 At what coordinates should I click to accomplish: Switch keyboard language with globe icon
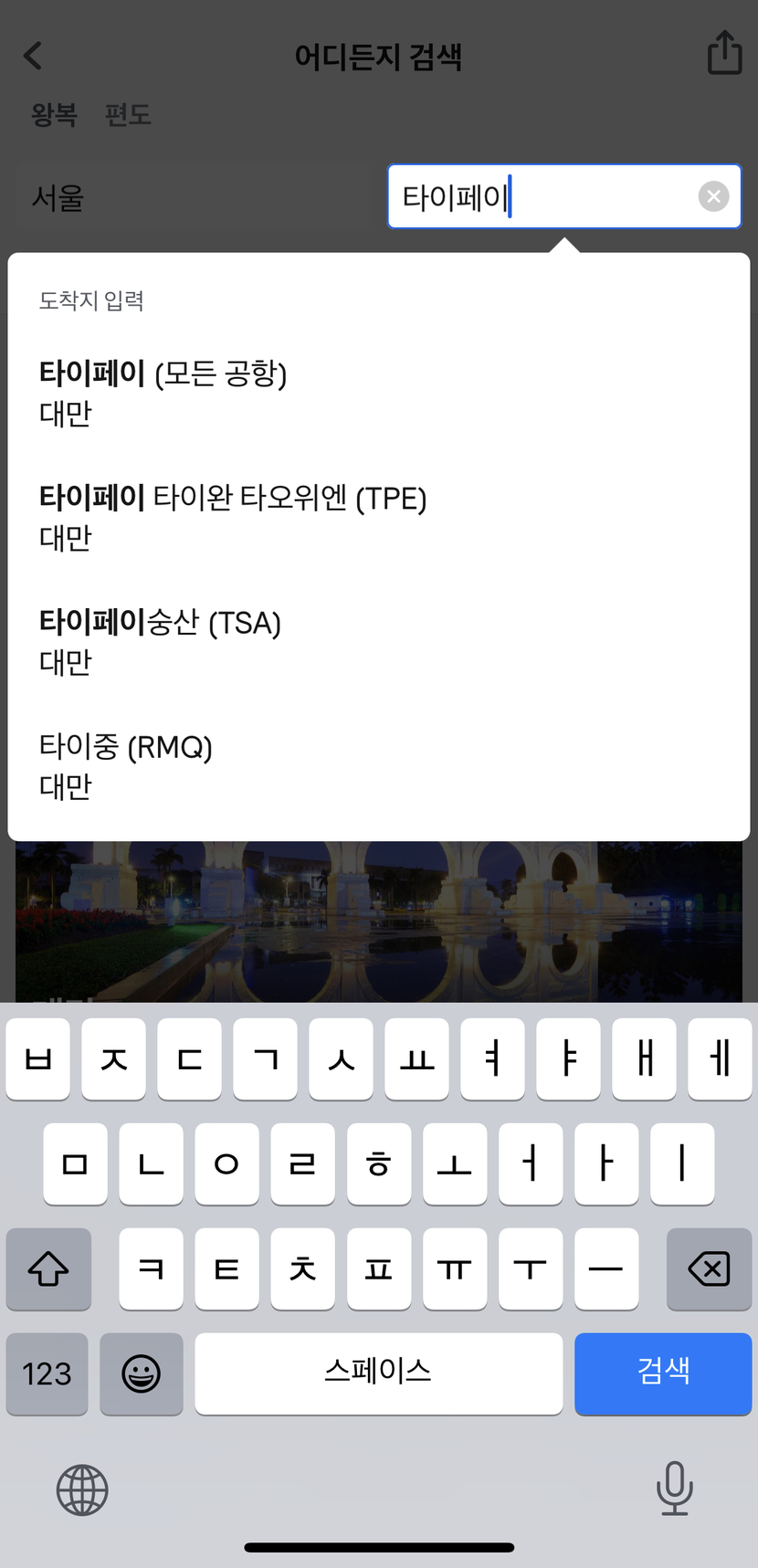coord(82,1490)
